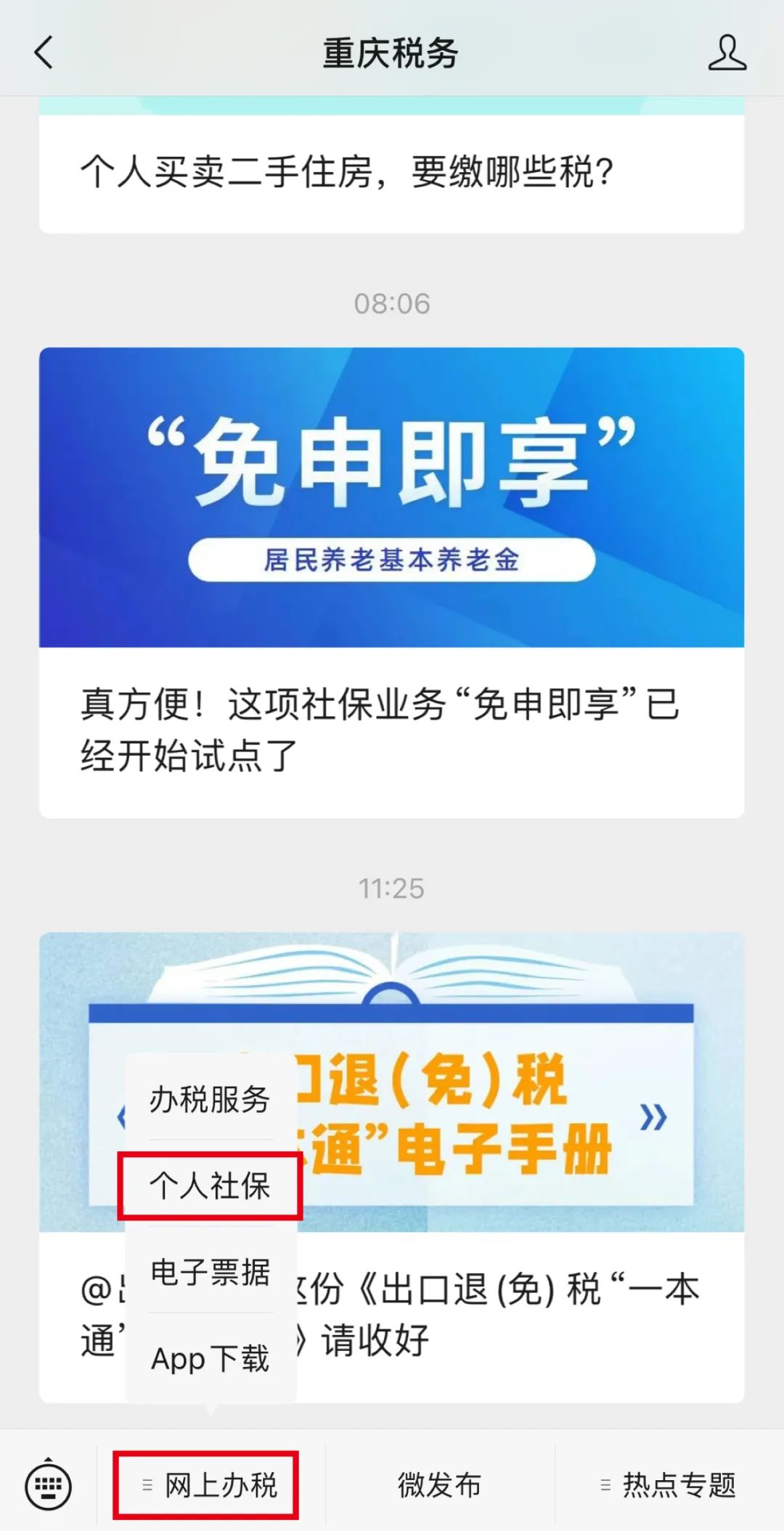Go back using the top-left arrow
This screenshot has height=1531, width=784.
(x=44, y=53)
